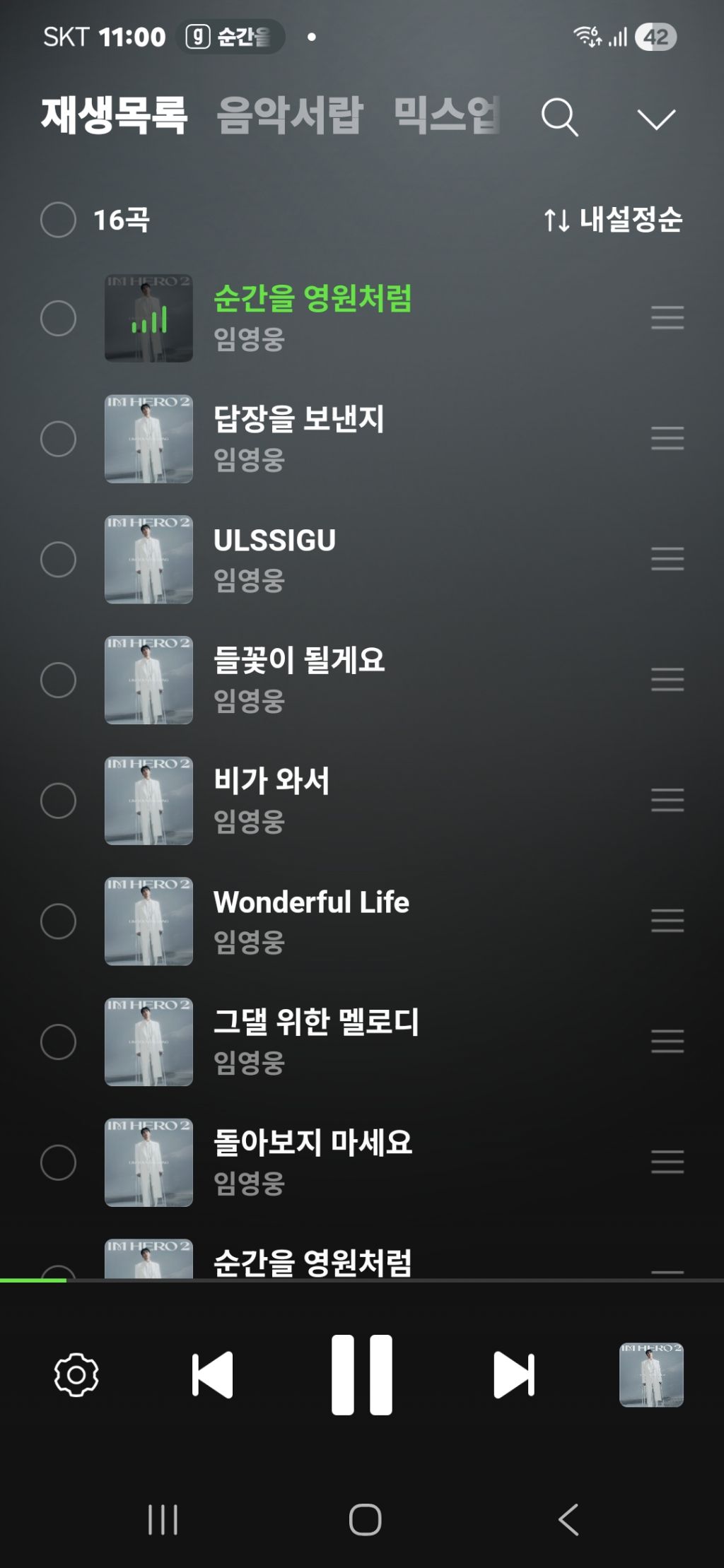Select the checkbox for 그댈 위한 멜로디
724x1568 pixels.
pyautogui.click(x=58, y=1042)
